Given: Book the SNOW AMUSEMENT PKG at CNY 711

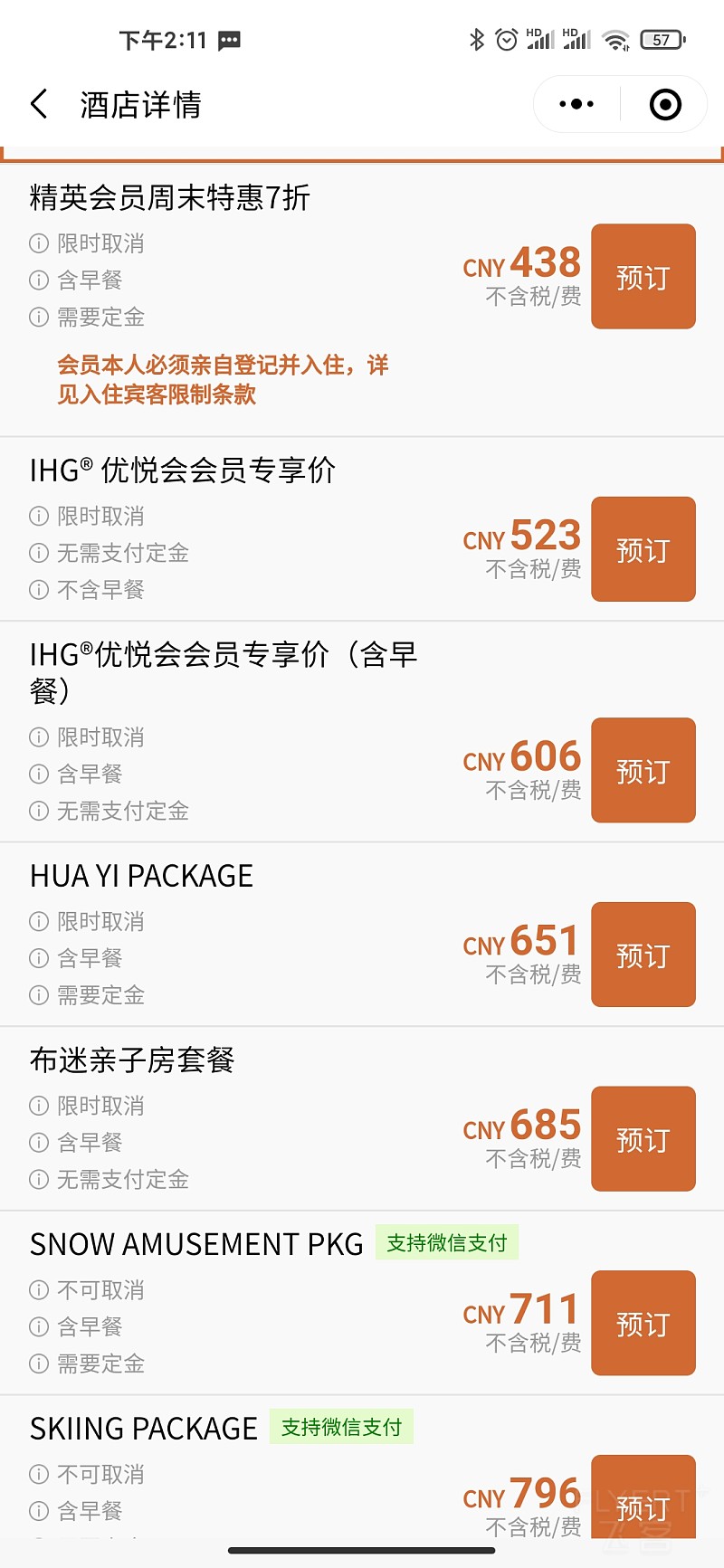Looking at the screenshot, I should pyautogui.click(x=643, y=1323).
